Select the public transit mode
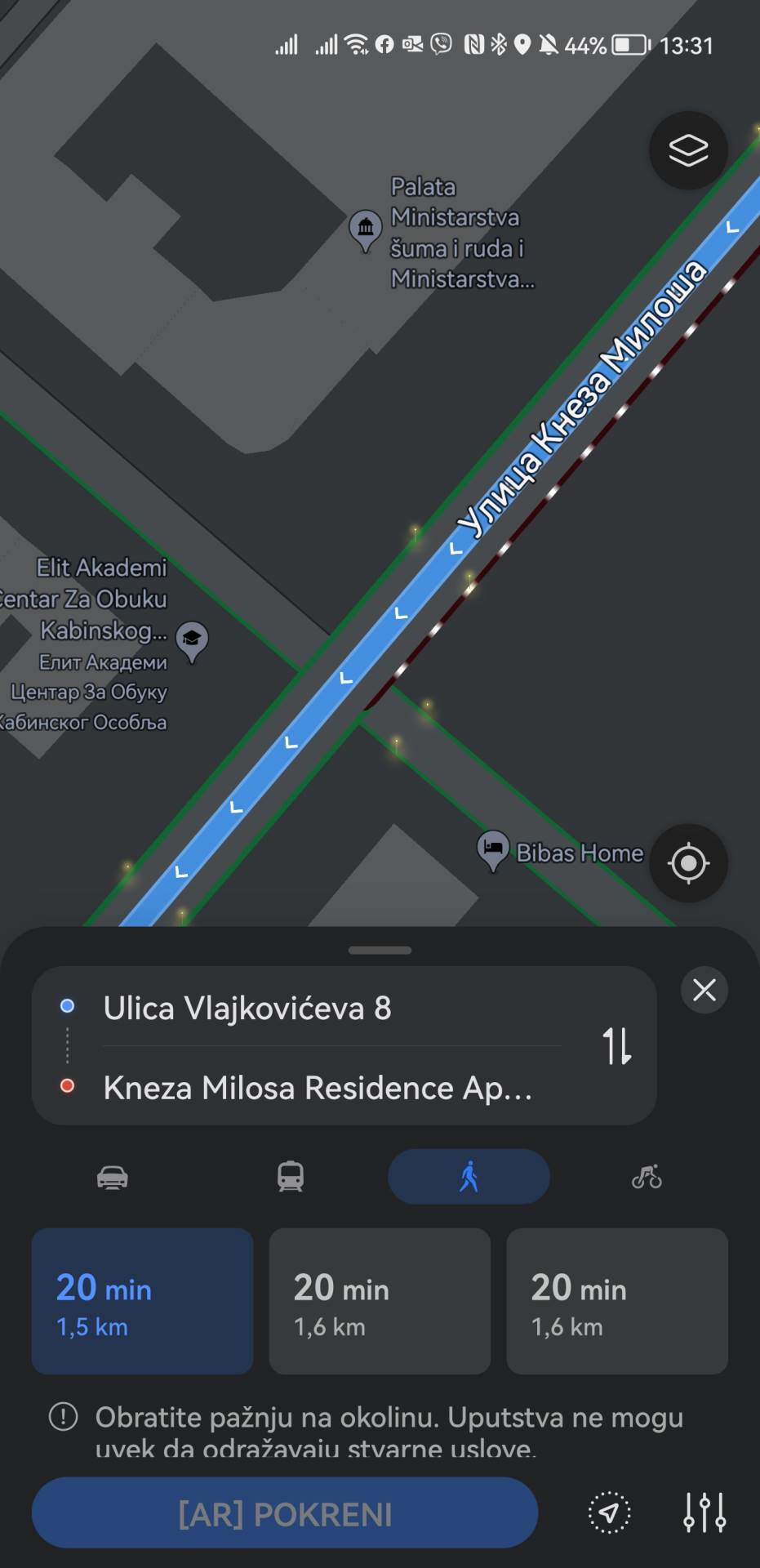760x1568 pixels. tap(291, 1176)
